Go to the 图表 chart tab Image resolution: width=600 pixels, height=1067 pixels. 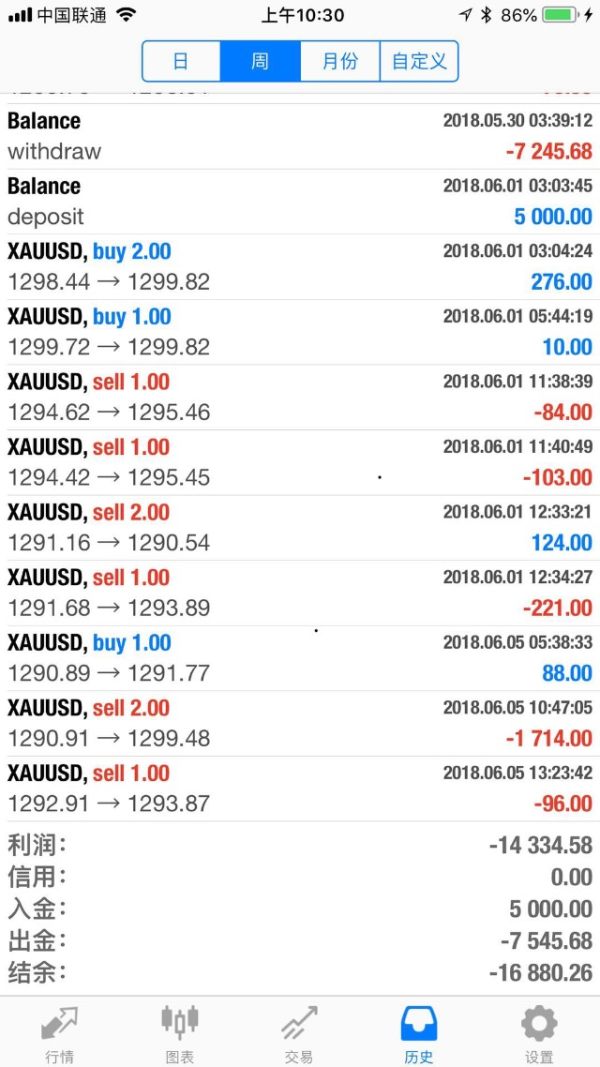click(x=180, y=1032)
